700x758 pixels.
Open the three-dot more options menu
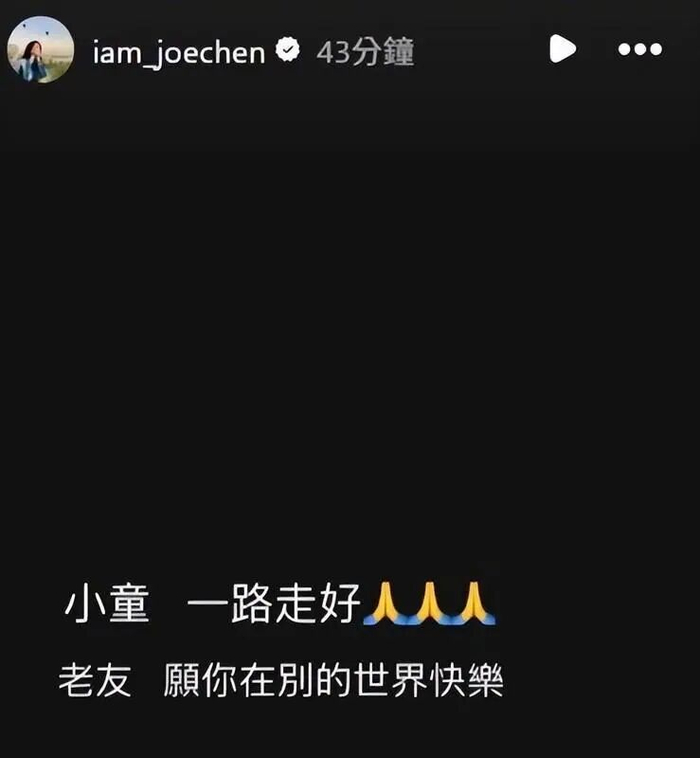640,49
